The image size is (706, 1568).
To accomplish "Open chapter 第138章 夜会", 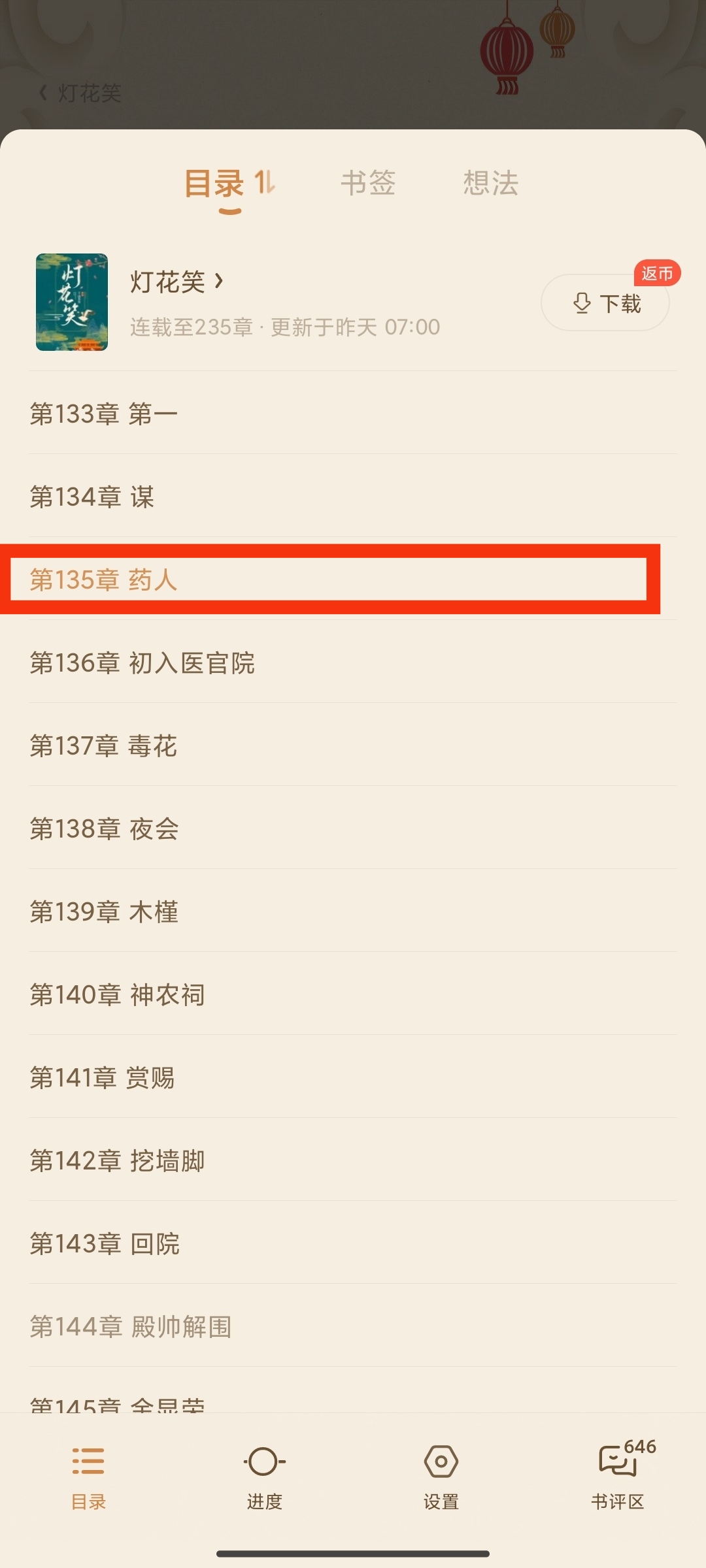I will click(353, 828).
